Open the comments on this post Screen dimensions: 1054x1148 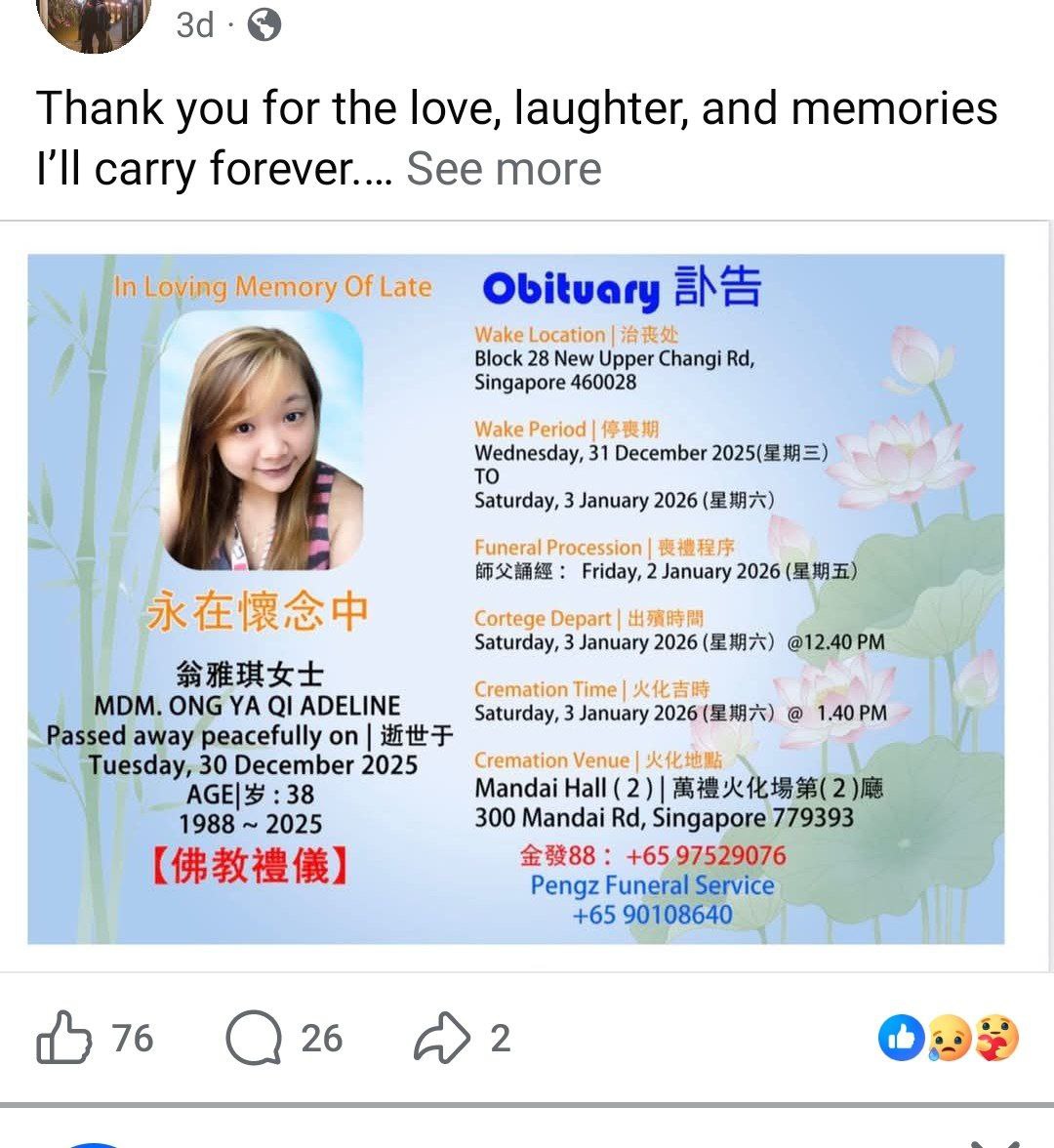[254, 1038]
